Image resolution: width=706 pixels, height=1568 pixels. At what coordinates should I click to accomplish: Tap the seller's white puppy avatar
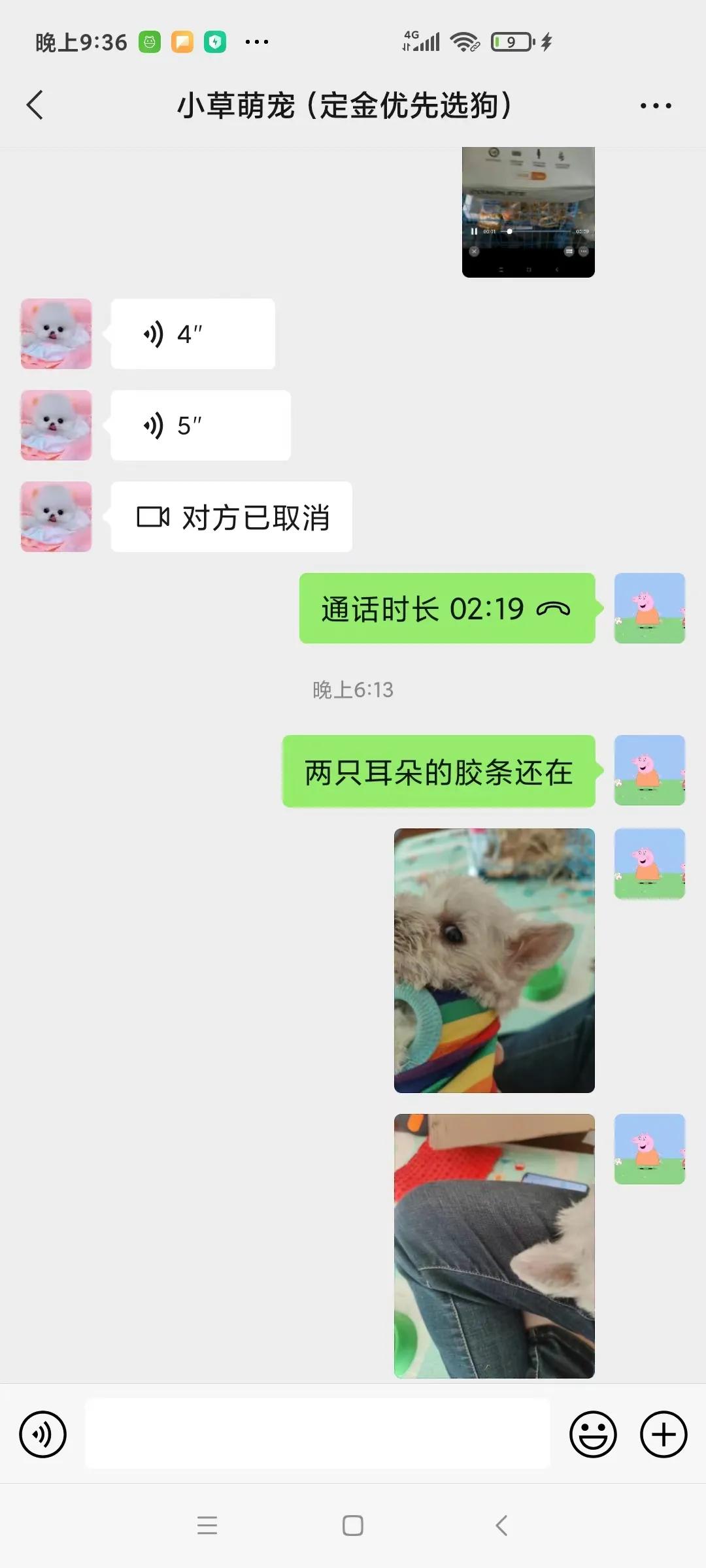click(x=56, y=333)
